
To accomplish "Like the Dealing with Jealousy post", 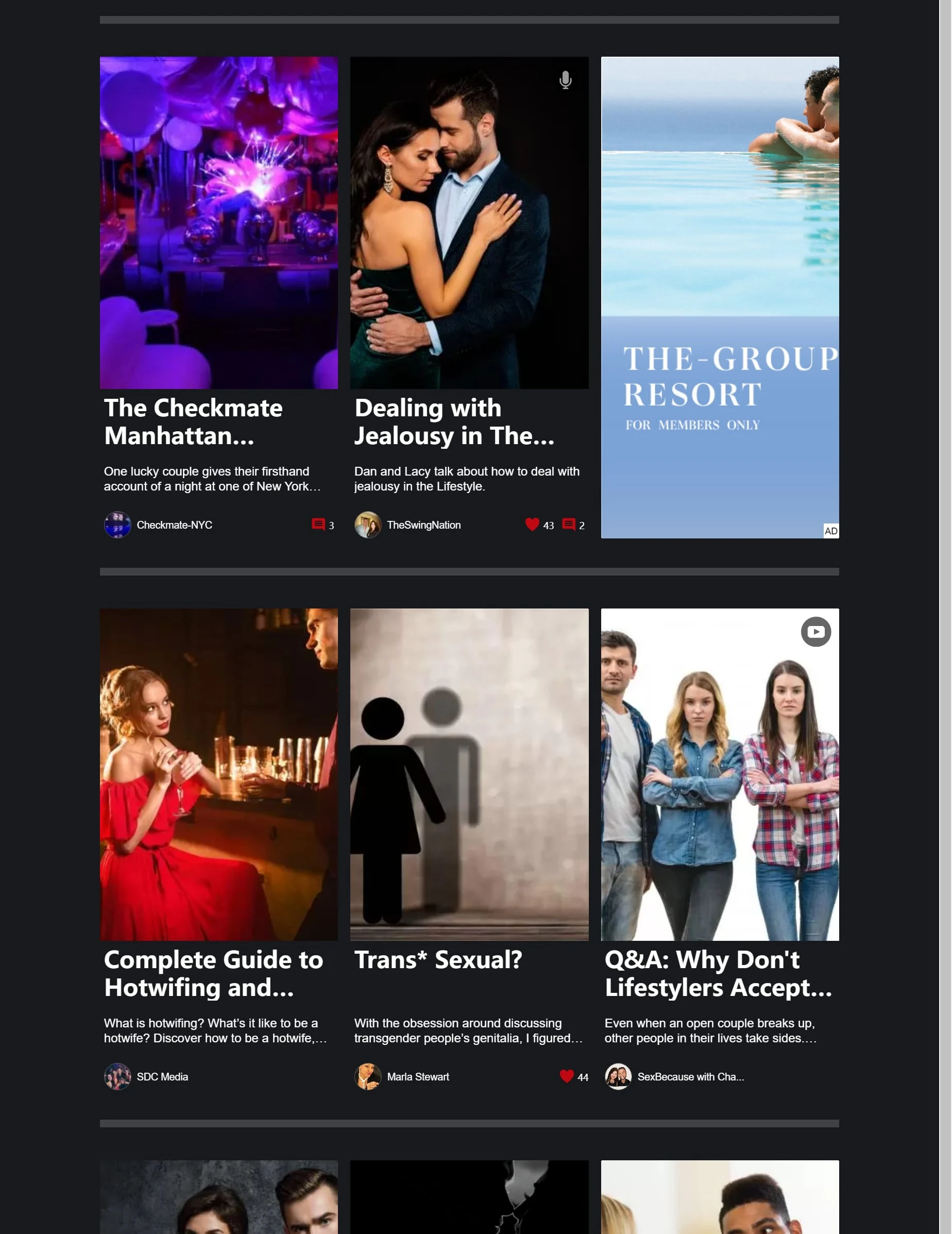I will click(532, 525).
